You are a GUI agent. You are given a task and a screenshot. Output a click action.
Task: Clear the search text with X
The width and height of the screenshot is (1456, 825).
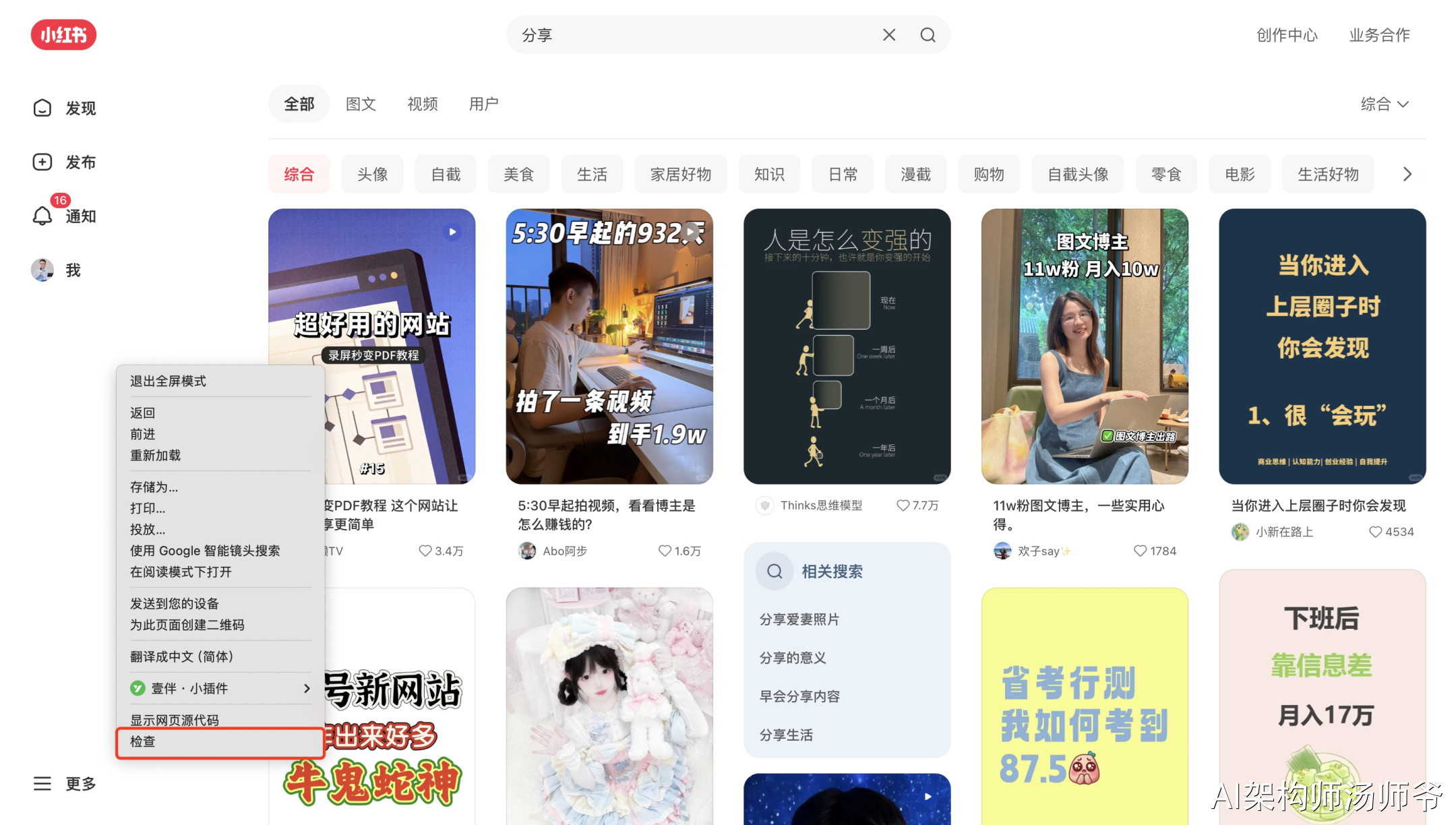click(x=889, y=35)
